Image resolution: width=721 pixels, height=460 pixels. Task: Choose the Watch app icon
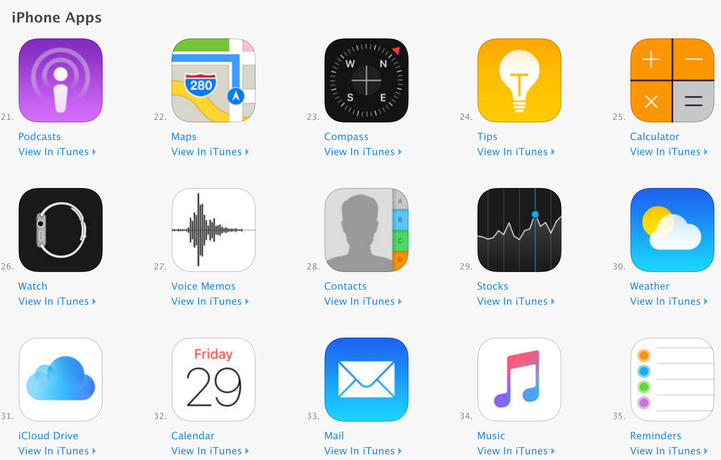60,229
